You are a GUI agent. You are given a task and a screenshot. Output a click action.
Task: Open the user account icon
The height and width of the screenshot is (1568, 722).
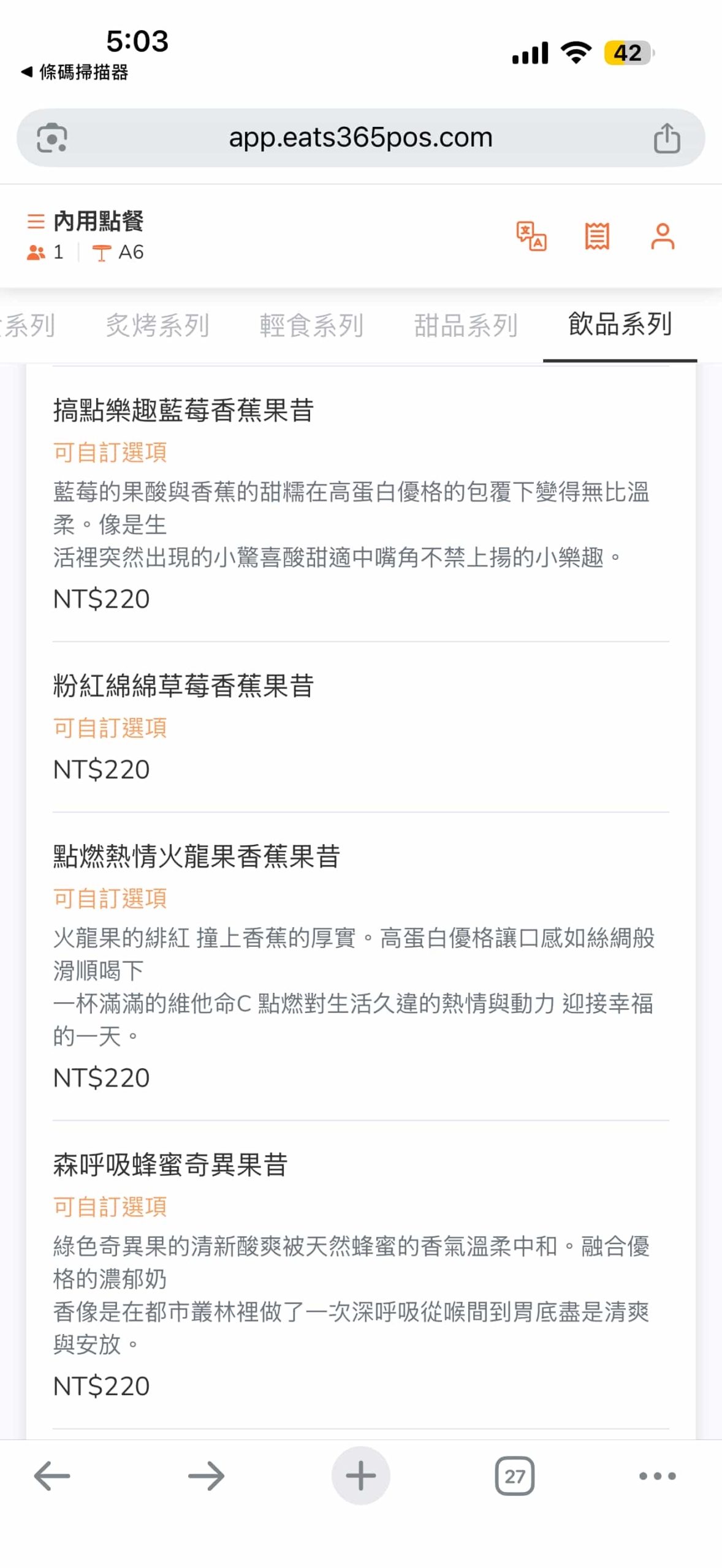pyautogui.click(x=663, y=236)
